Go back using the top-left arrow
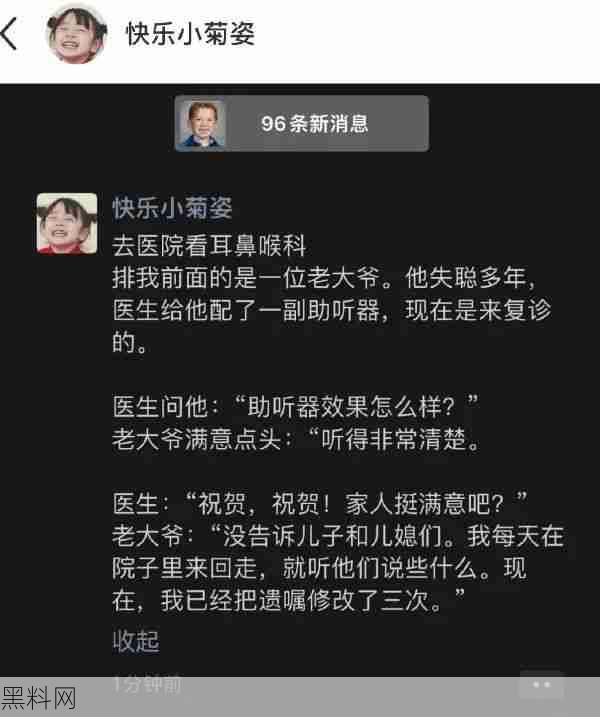The width and height of the screenshot is (600, 717). click(x=10, y=33)
